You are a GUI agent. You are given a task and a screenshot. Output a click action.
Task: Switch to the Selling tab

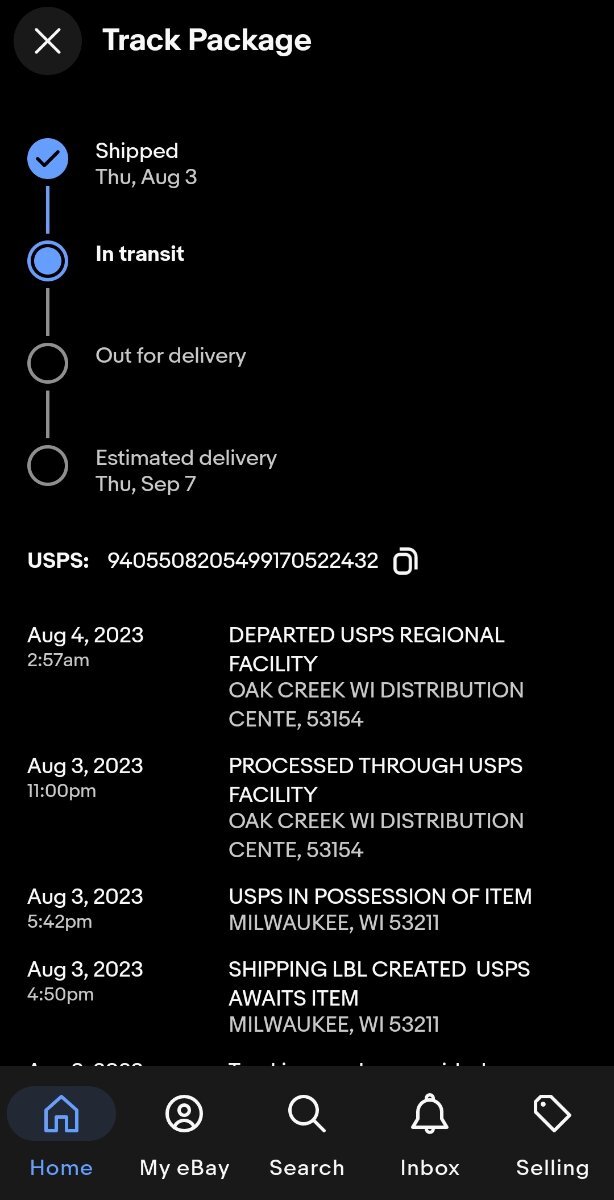click(552, 1133)
